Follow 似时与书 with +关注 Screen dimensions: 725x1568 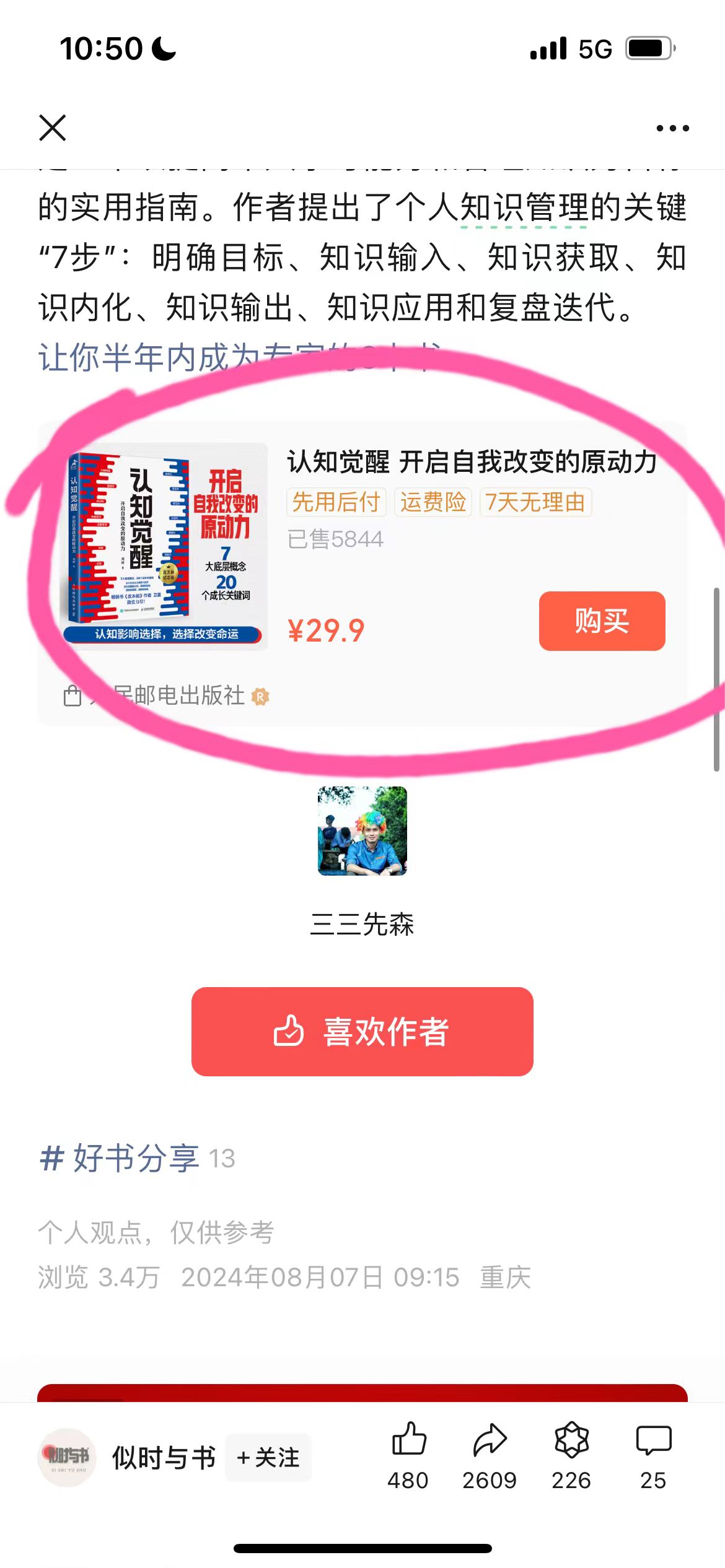click(268, 1458)
